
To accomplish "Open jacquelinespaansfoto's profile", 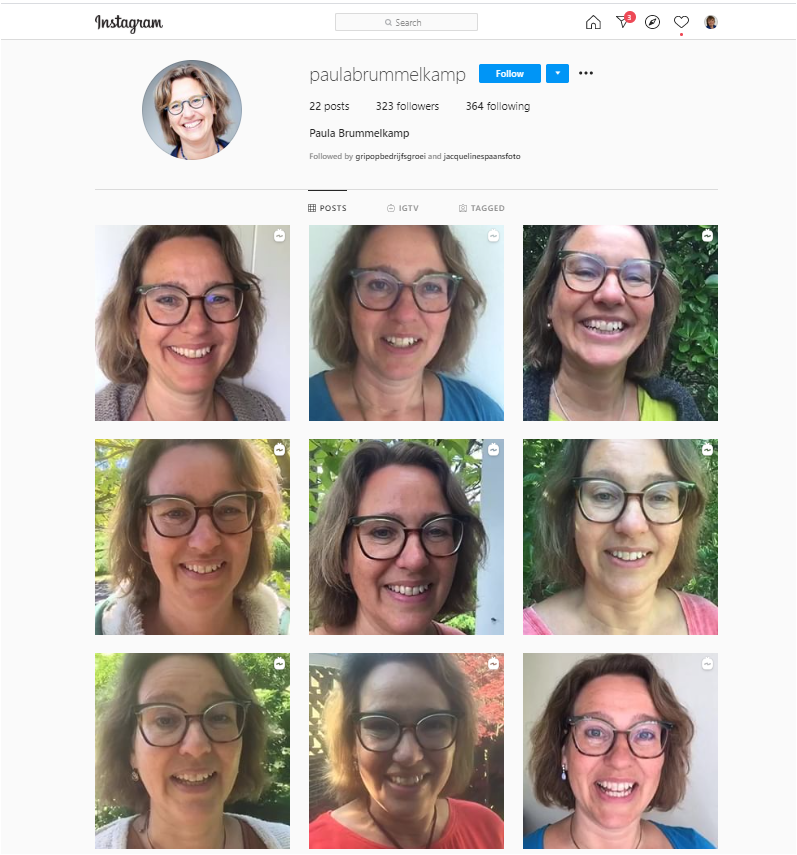I will [481, 157].
